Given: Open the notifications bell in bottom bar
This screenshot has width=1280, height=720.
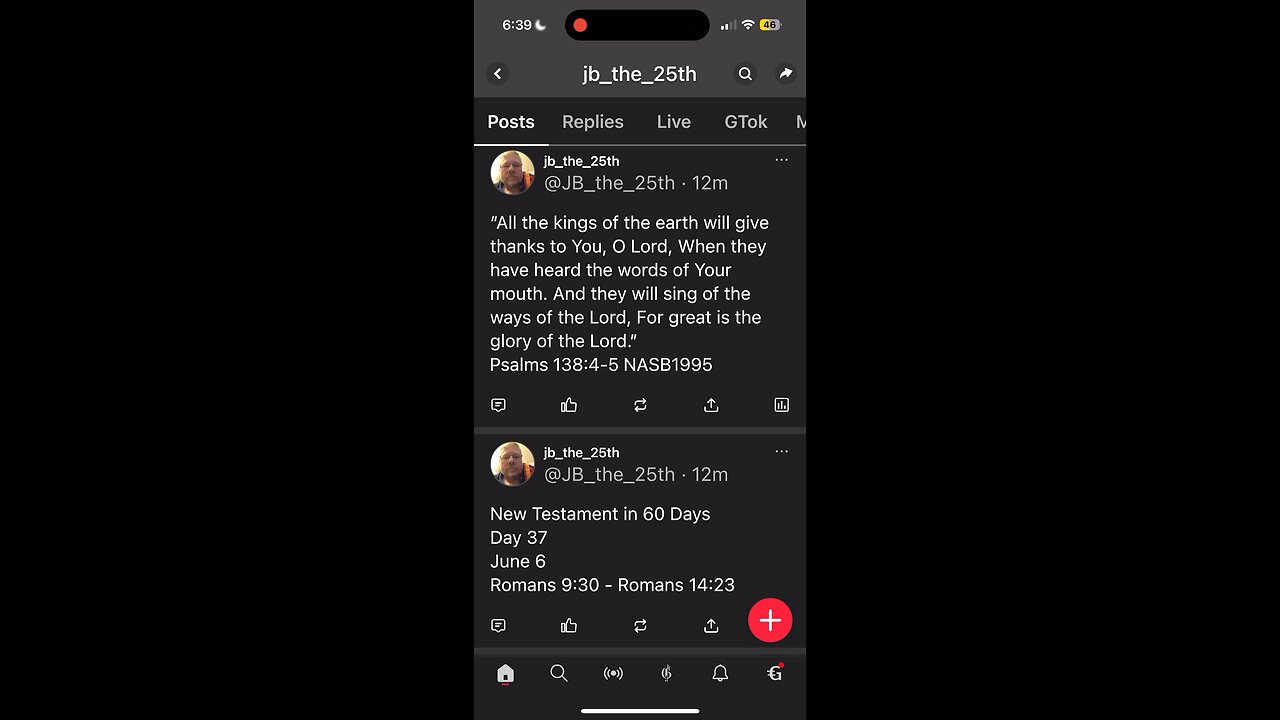Looking at the screenshot, I should pyautogui.click(x=720, y=674).
